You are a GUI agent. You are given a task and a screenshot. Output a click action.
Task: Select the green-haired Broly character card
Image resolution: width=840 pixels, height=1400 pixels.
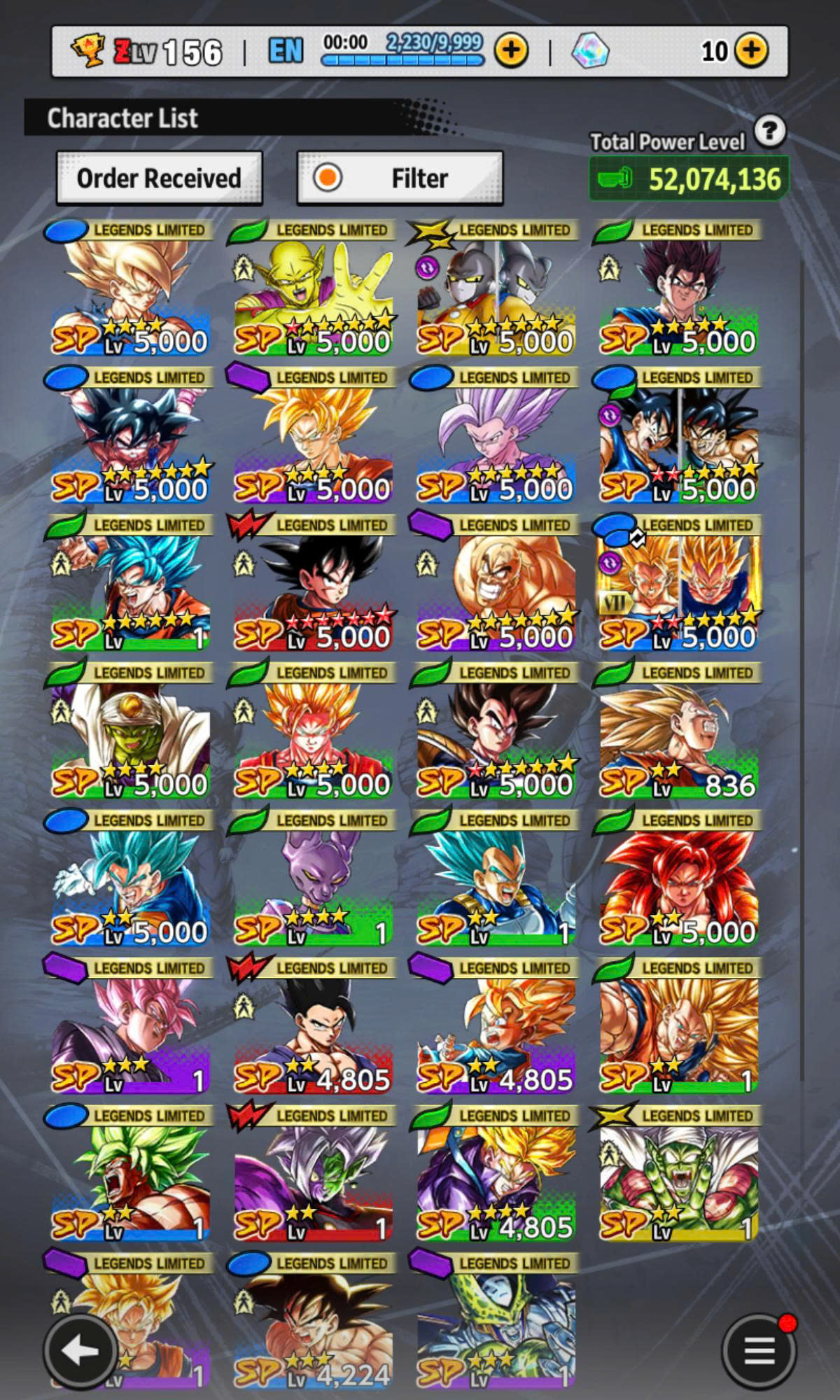point(129,1173)
